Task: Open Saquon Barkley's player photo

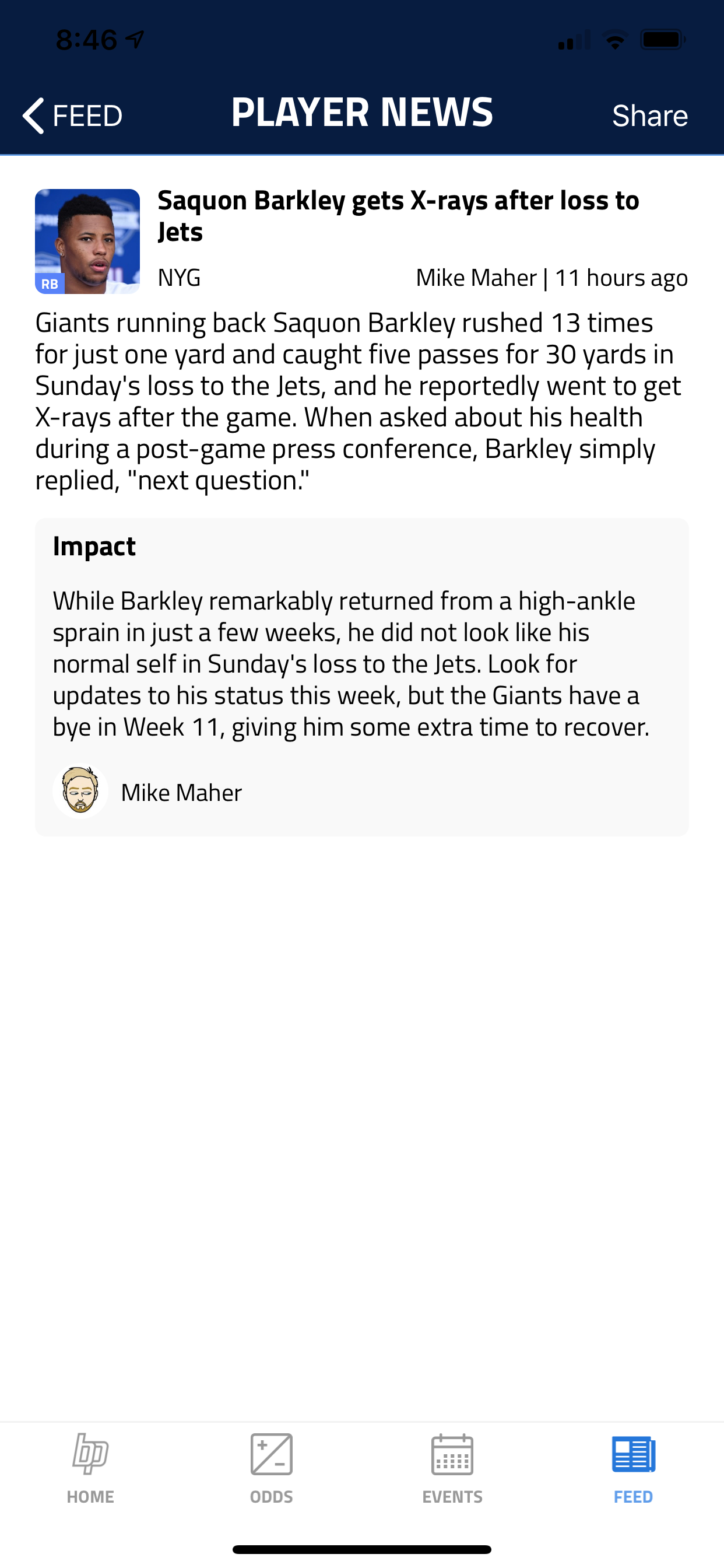Action: coord(87,241)
